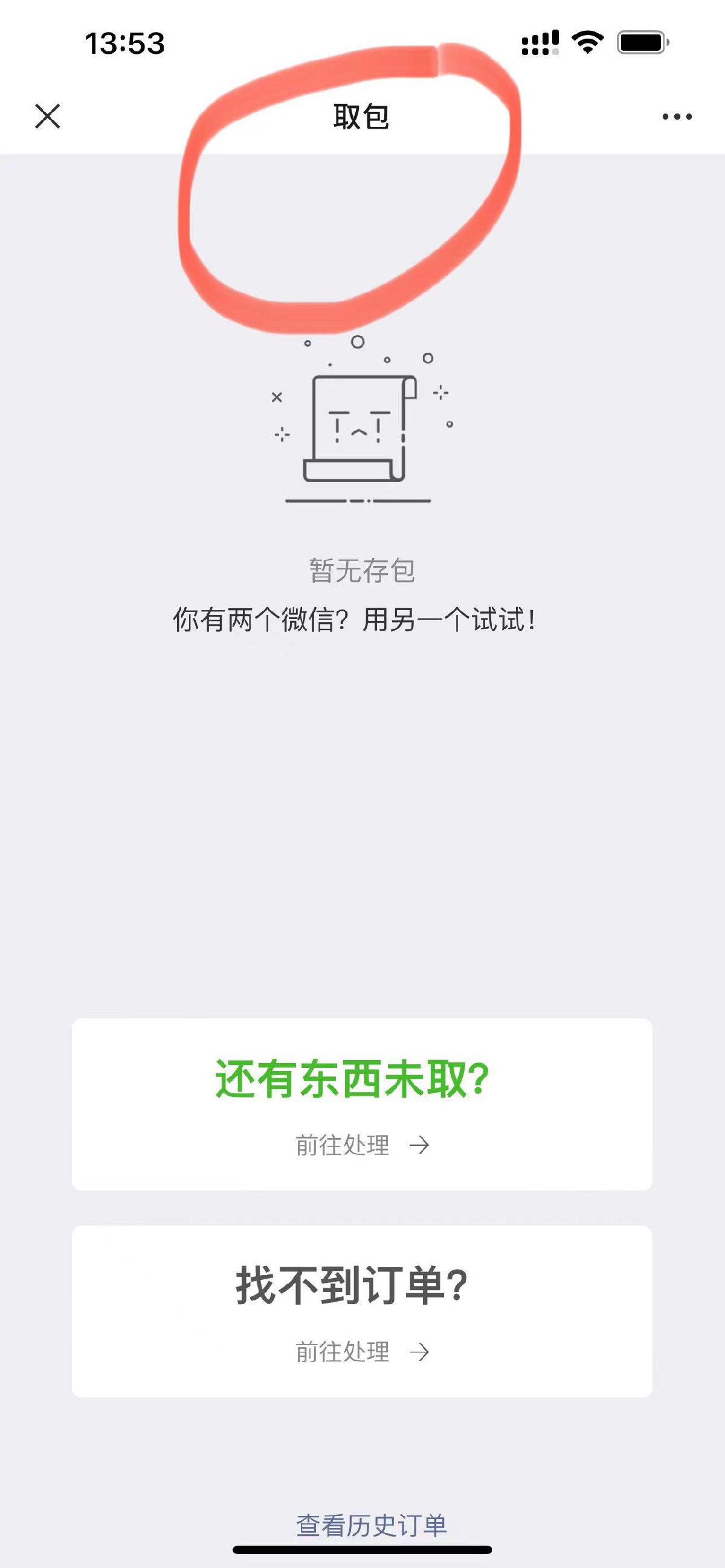
Task: Open the 还有东西未取? card
Action: pyautogui.click(x=361, y=1104)
